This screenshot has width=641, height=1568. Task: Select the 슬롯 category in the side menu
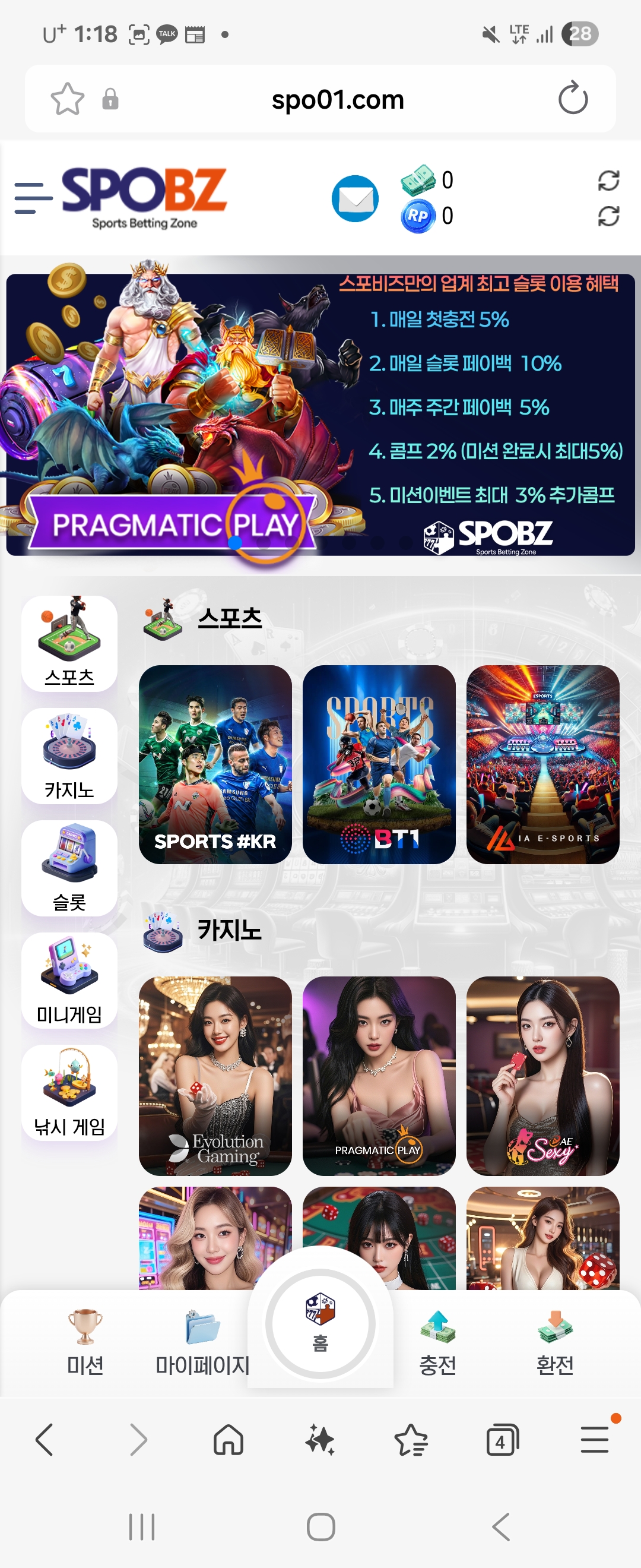click(69, 868)
